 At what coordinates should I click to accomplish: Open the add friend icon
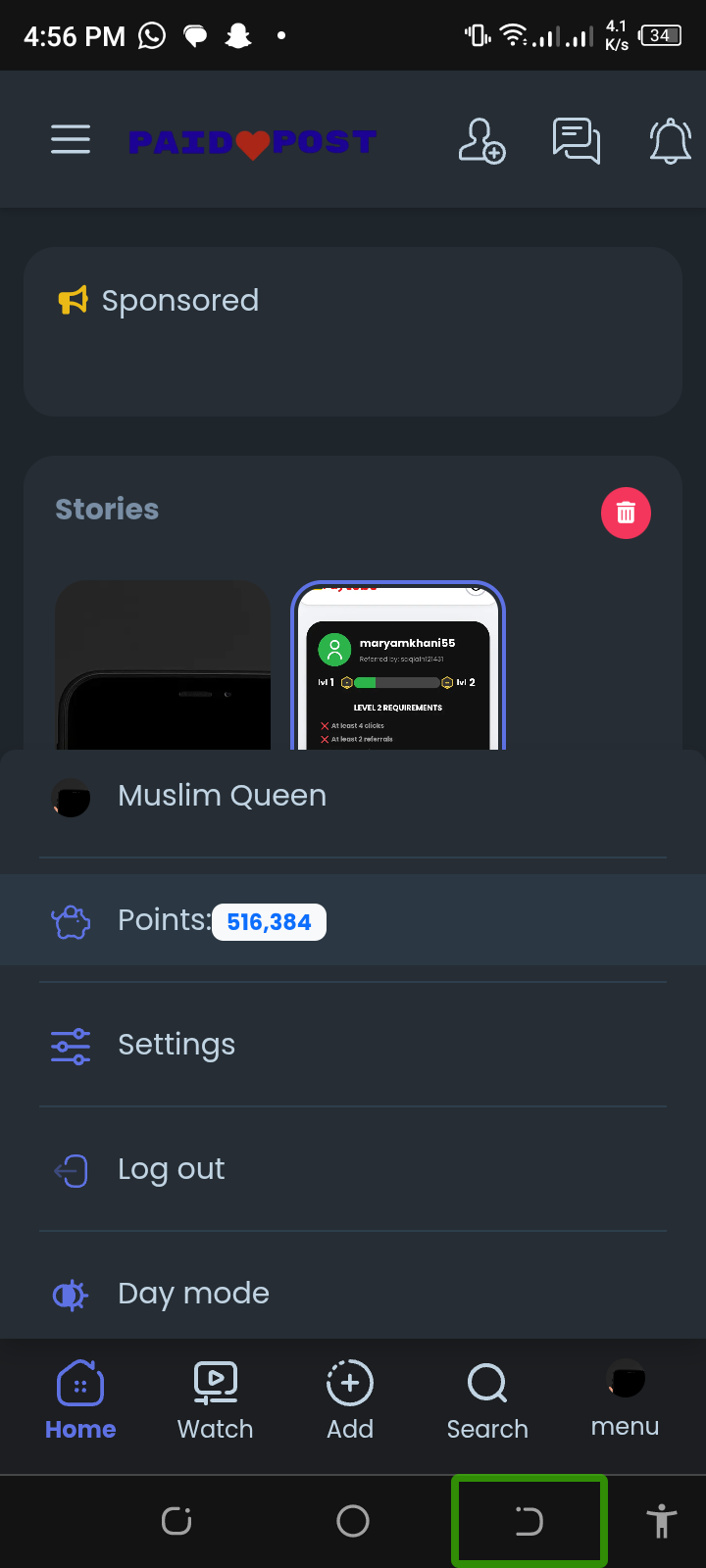click(481, 140)
